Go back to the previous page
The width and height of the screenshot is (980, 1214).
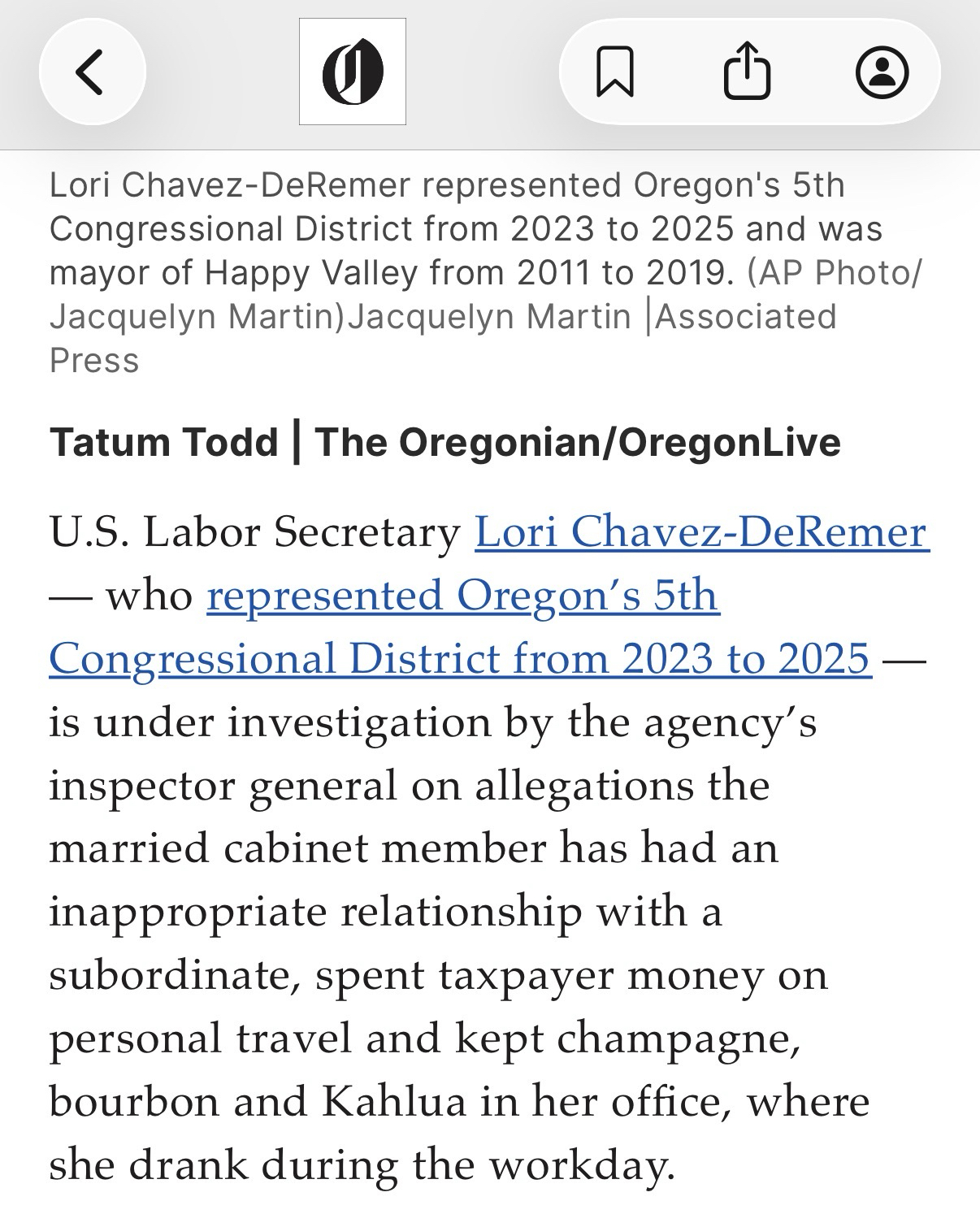point(91,72)
